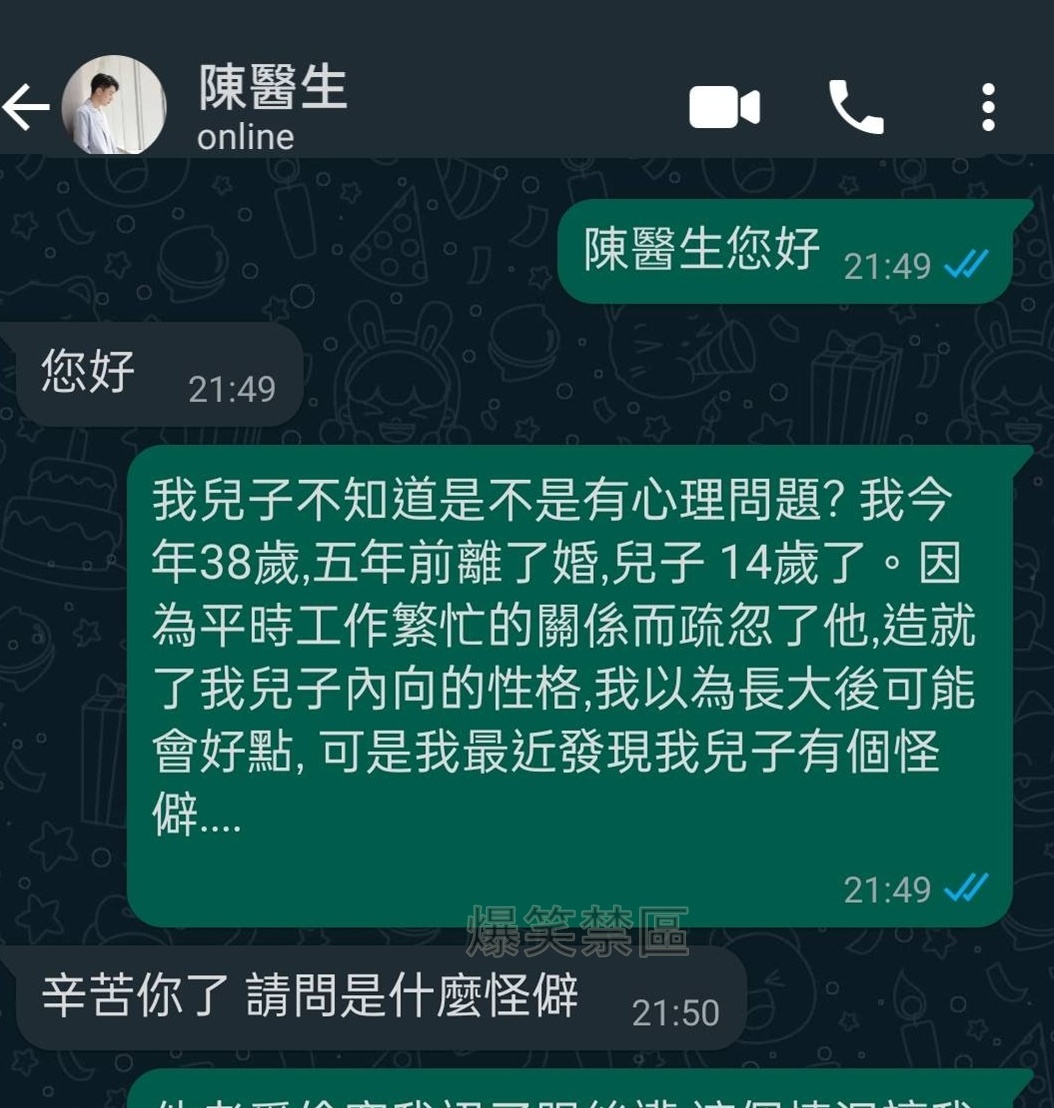This screenshot has width=1054, height=1108.
Task: View contact info for 陳醫生
Action: (272, 105)
